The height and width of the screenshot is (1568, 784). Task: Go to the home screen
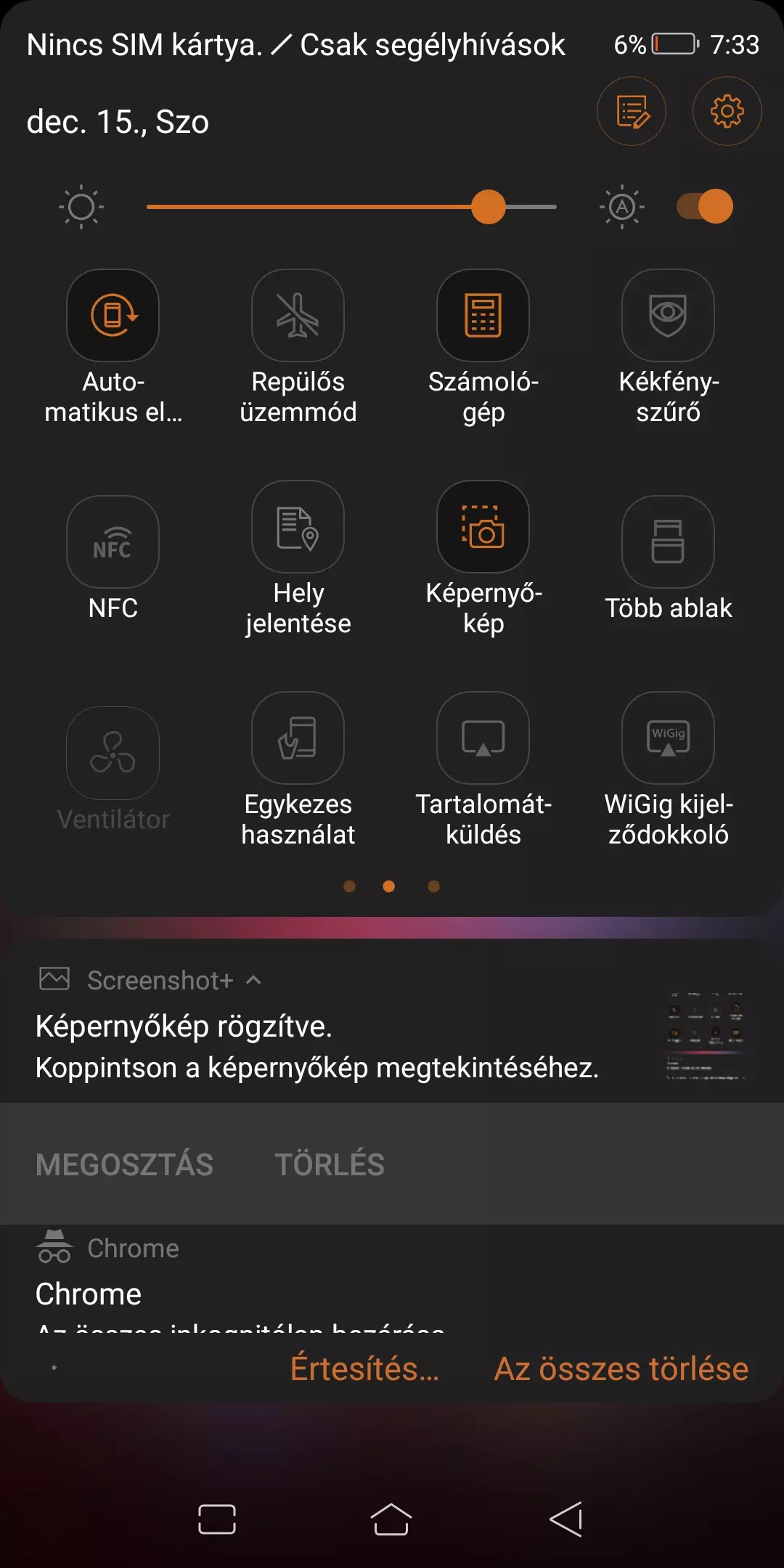391,1519
